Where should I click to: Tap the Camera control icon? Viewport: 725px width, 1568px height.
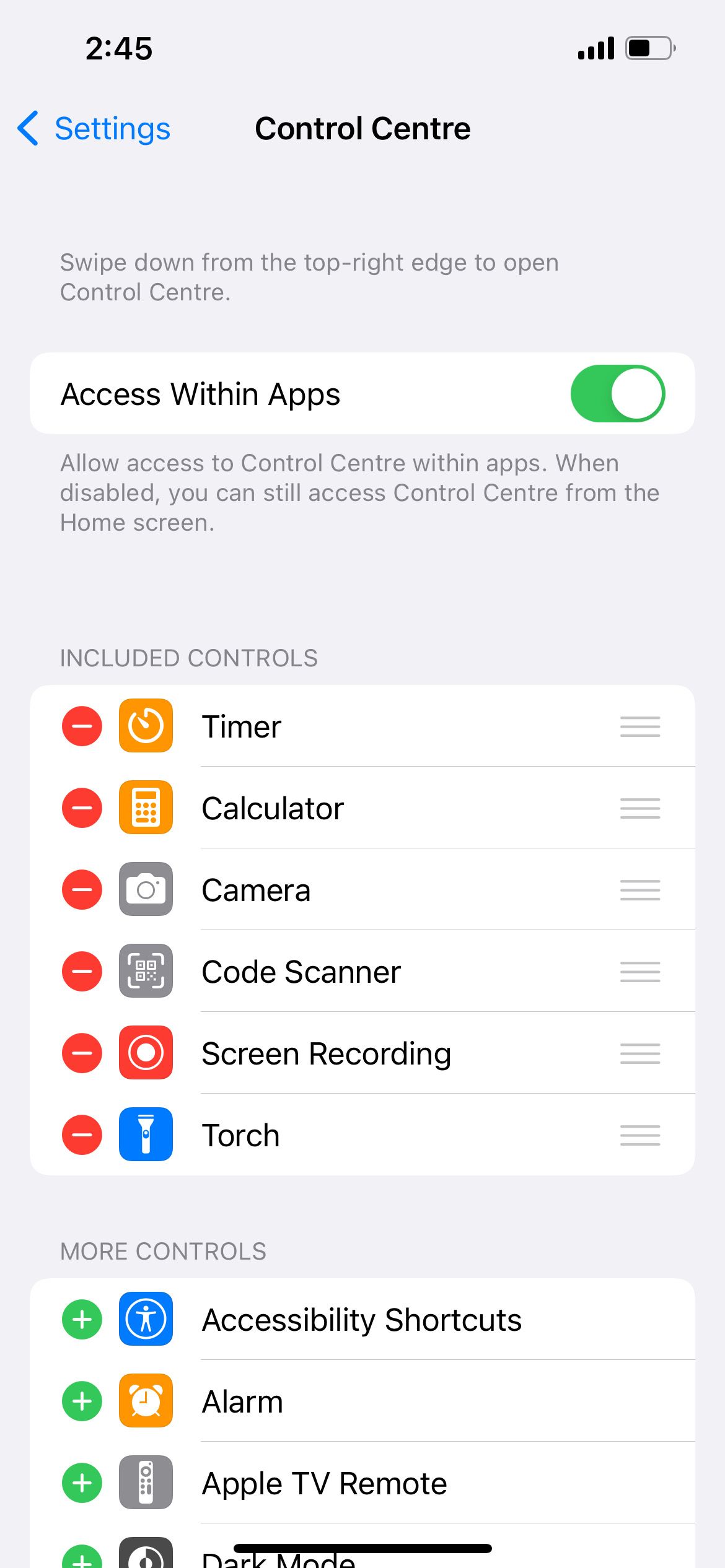click(146, 889)
